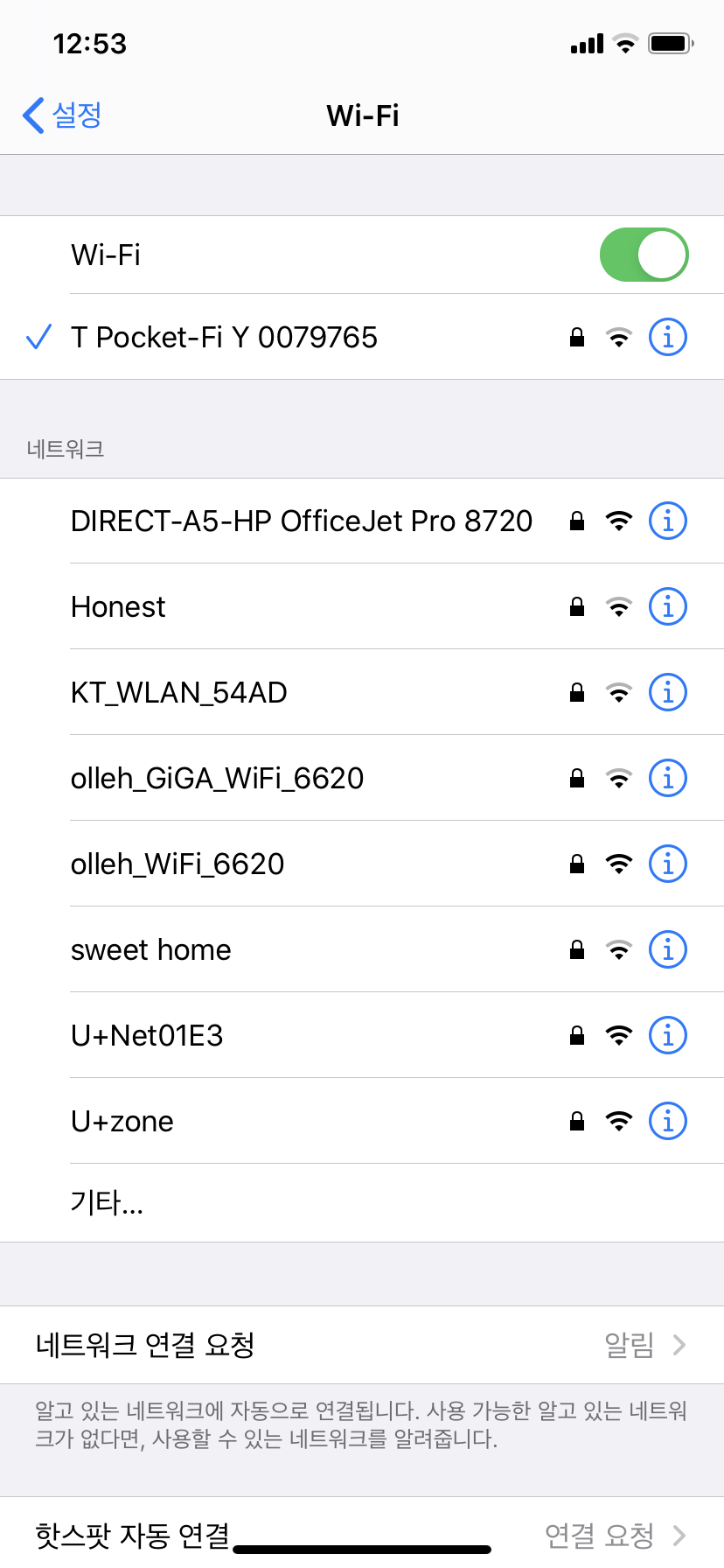Open info icon for sweet home

[x=668, y=949]
